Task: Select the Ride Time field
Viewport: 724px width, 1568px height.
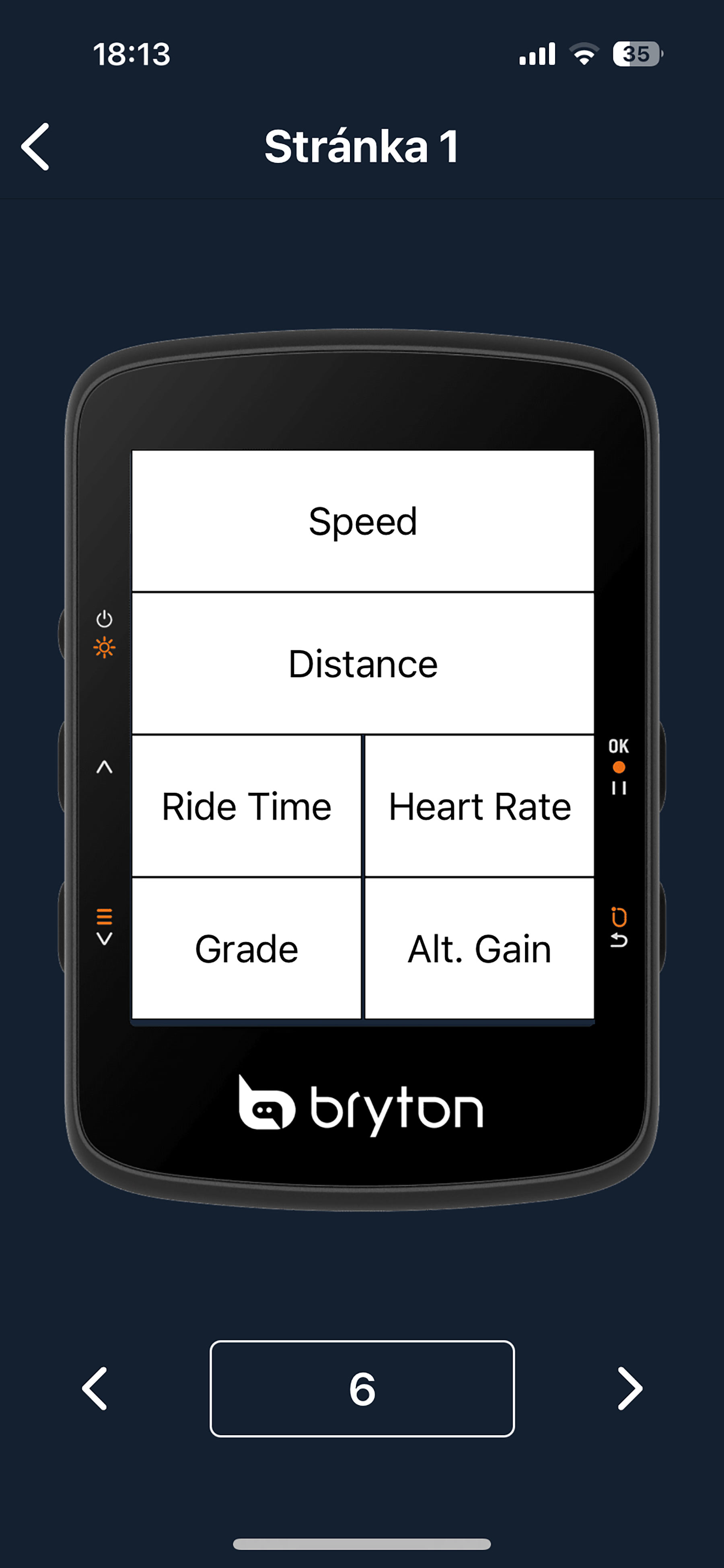Action: coord(247,806)
